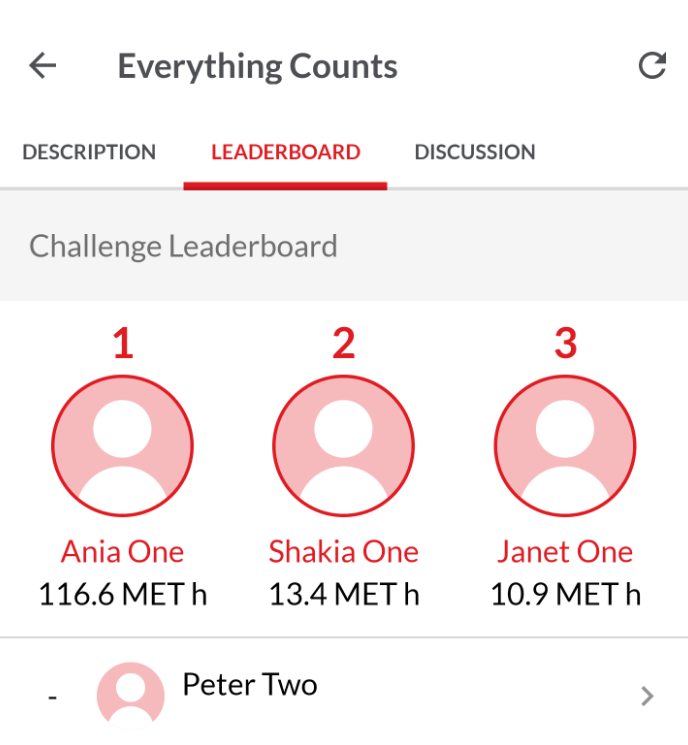Select the Leaderboard tab

(x=285, y=152)
